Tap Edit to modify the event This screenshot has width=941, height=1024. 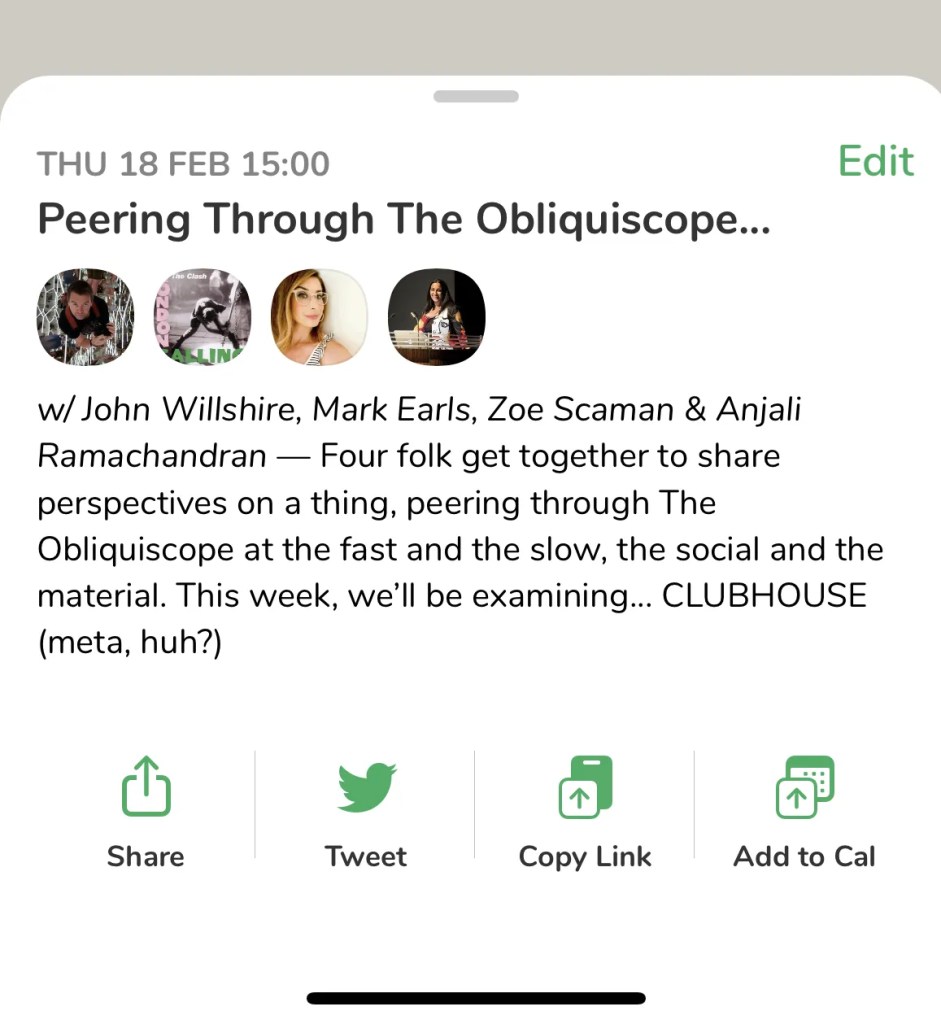coord(876,161)
